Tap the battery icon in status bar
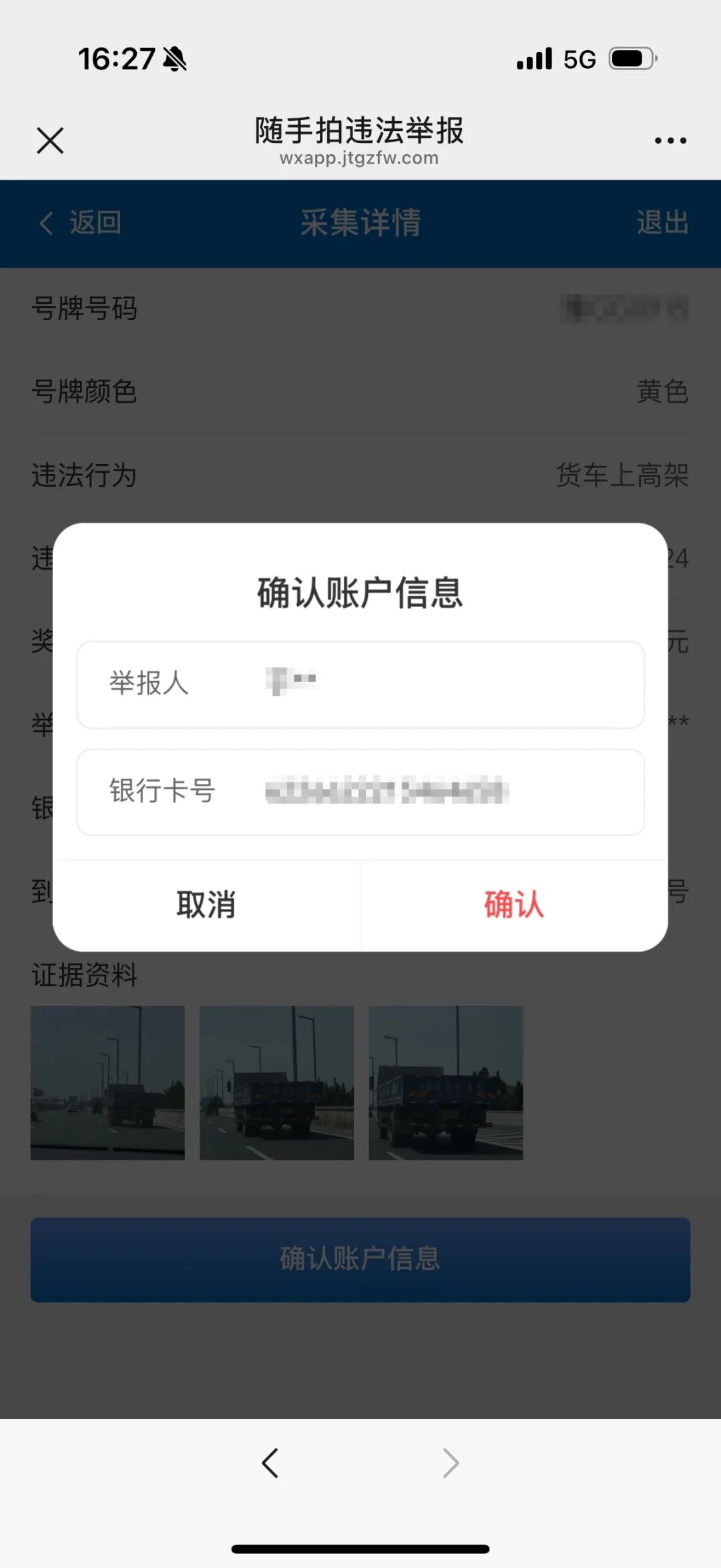The height and width of the screenshot is (1568, 721). click(x=630, y=59)
